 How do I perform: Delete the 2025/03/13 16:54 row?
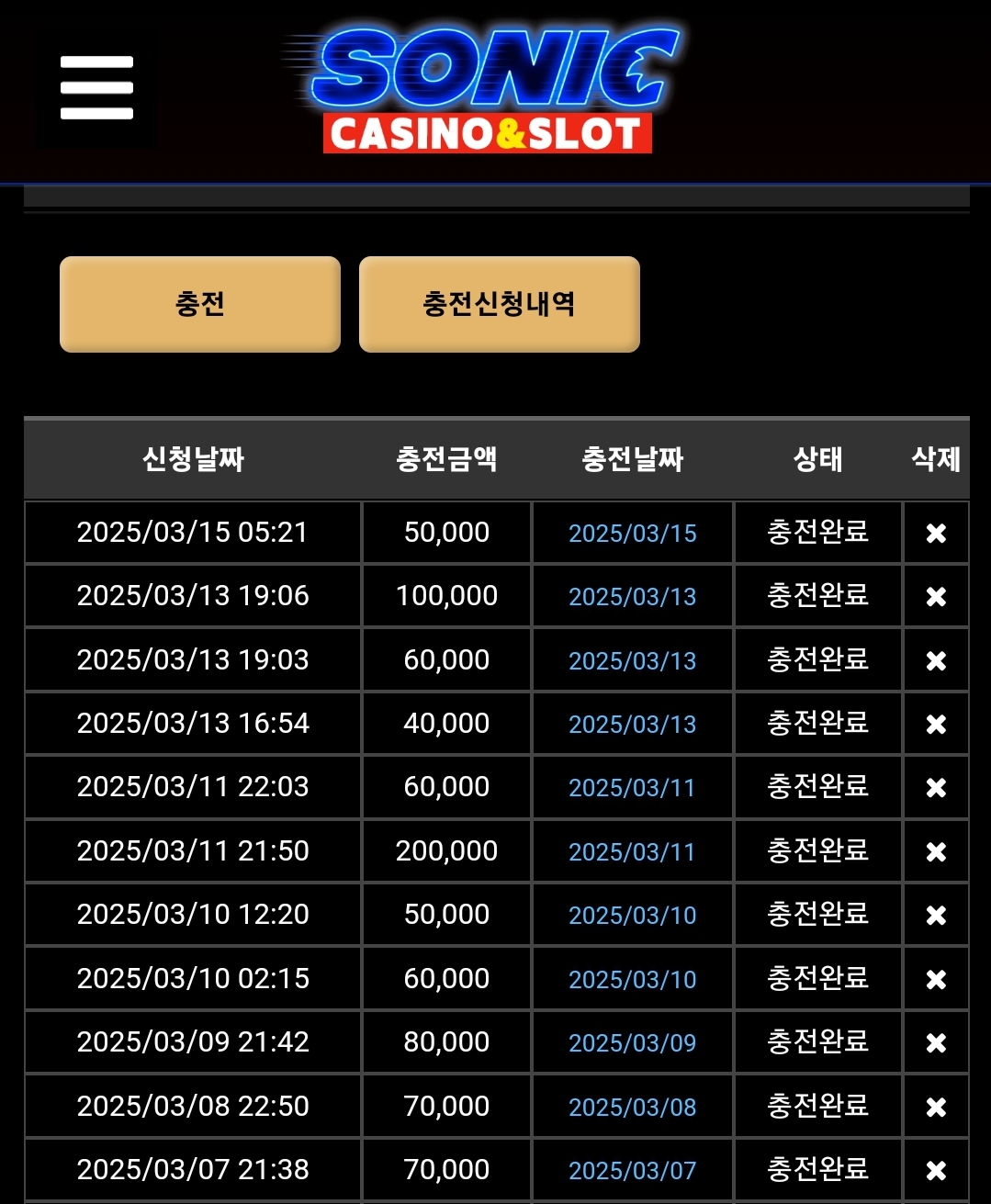936,725
